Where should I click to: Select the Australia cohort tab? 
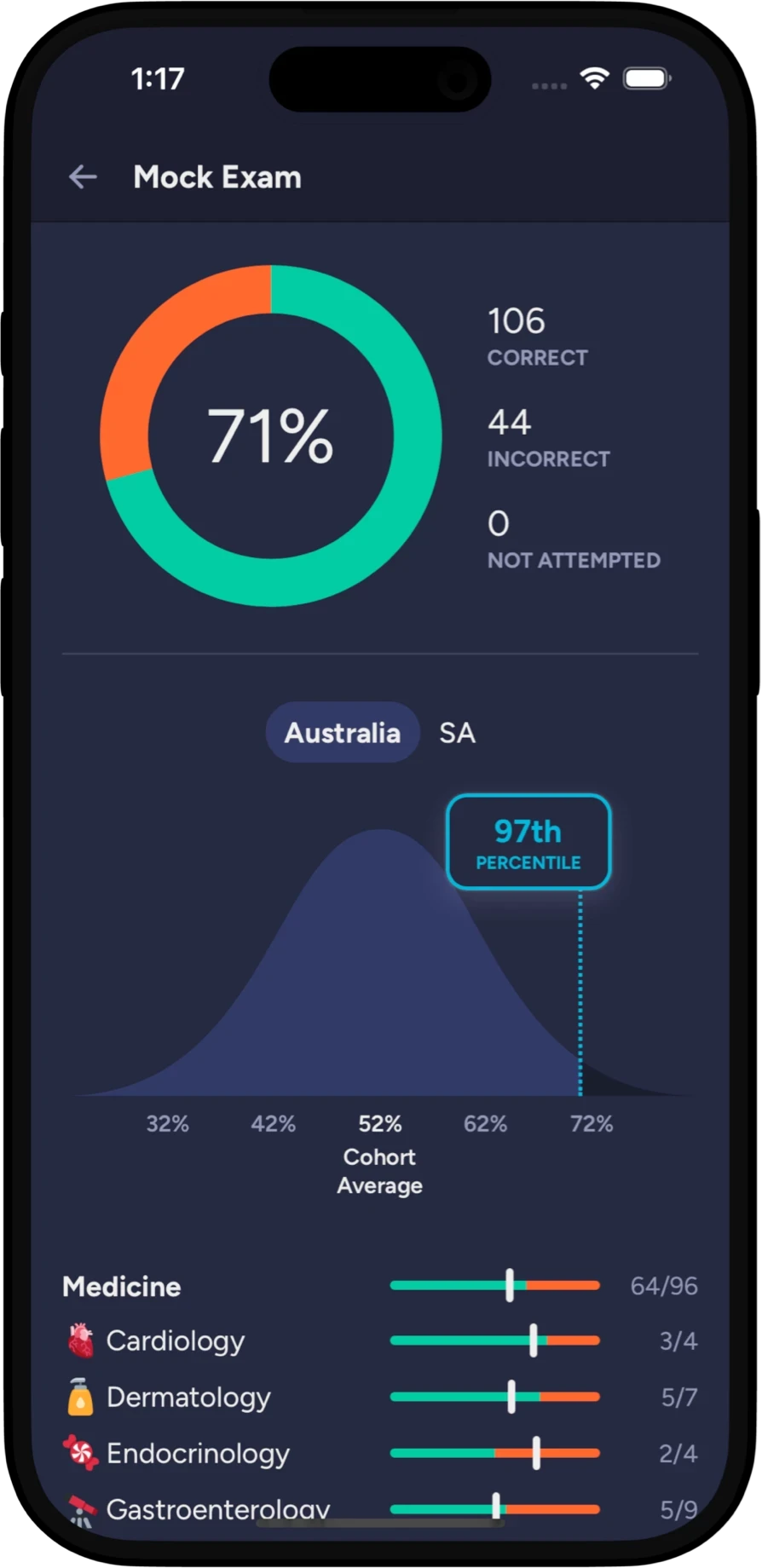(x=343, y=733)
